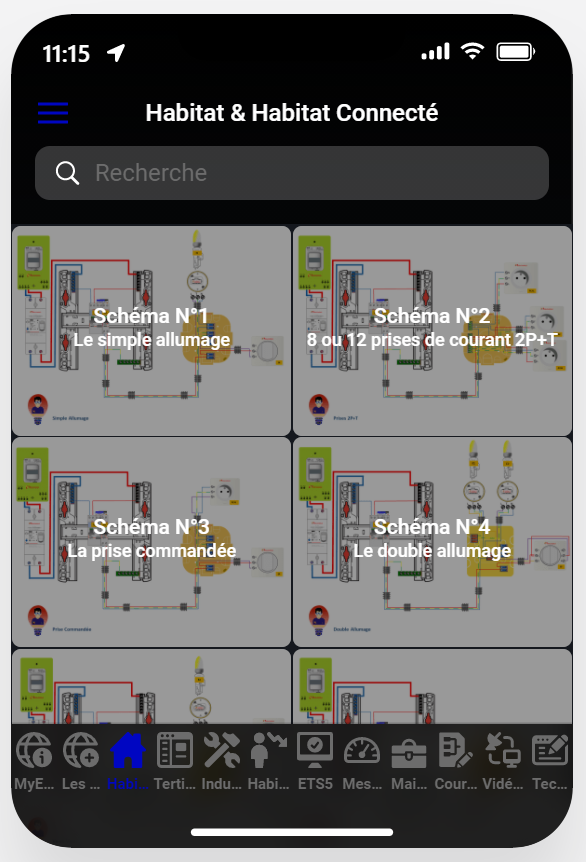Open the Tec... tab
Image resolution: width=586 pixels, height=862 pixels.
pyautogui.click(x=550, y=761)
